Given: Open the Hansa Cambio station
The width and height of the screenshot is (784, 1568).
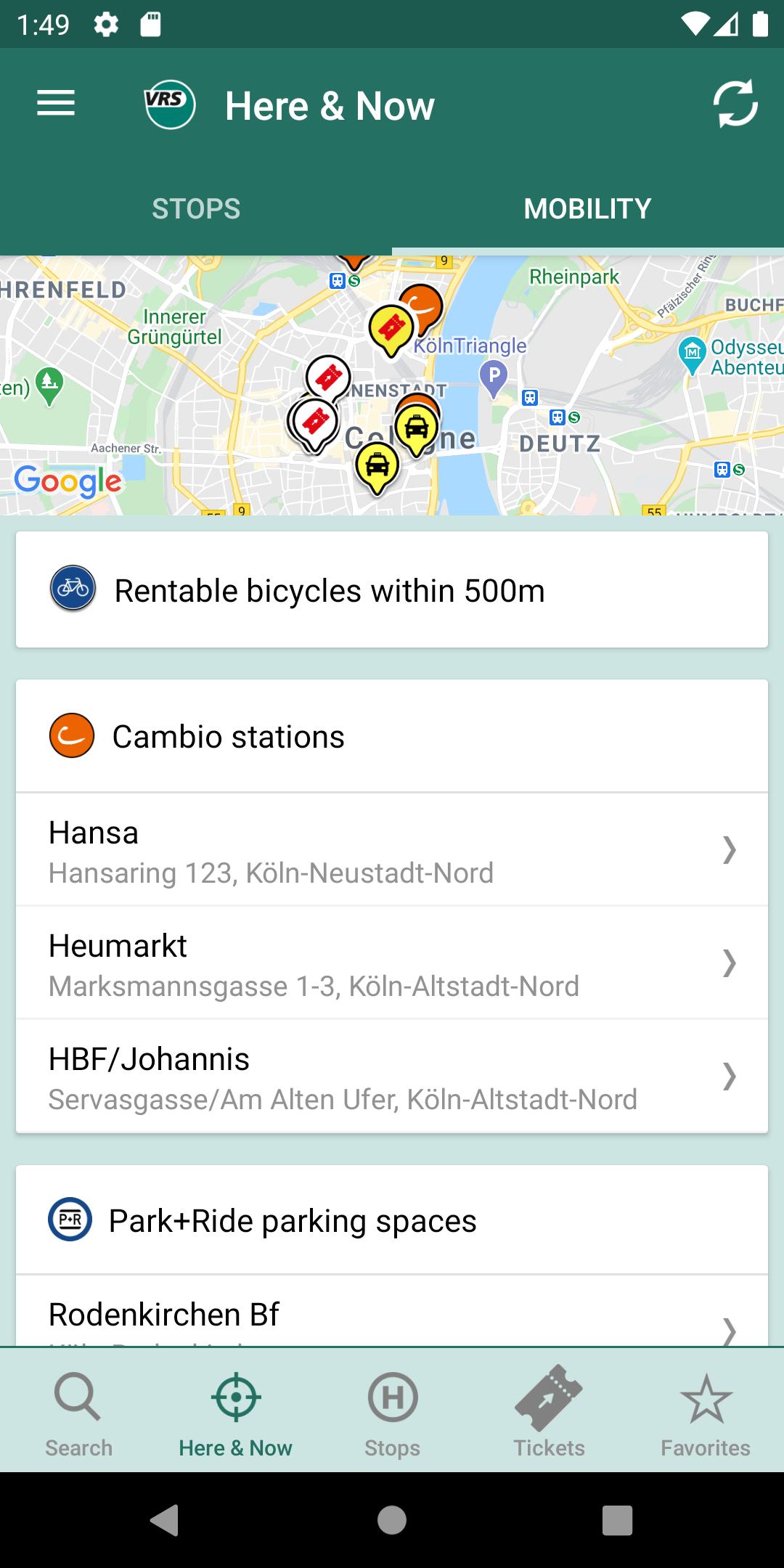Looking at the screenshot, I should [392, 850].
